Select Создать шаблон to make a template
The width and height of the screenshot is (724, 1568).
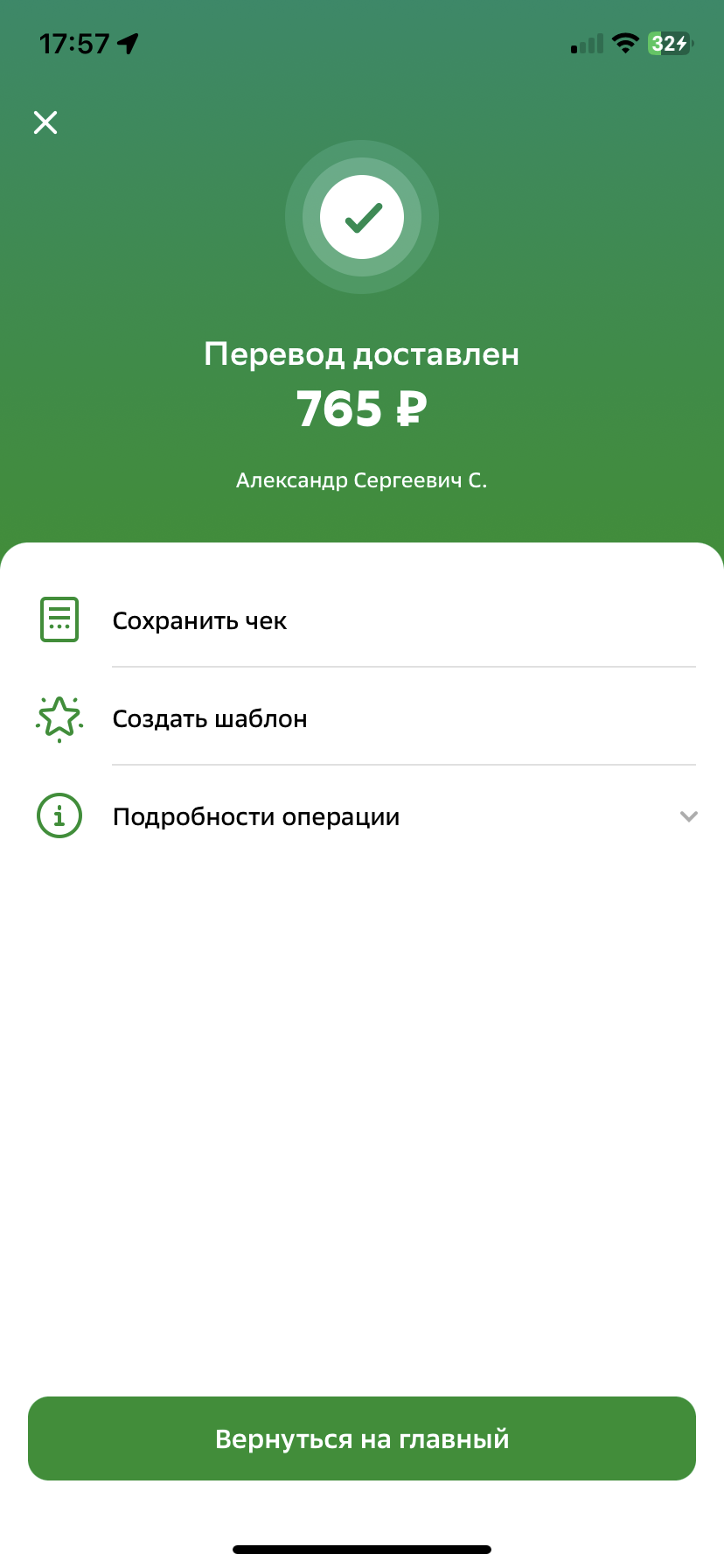click(362, 717)
